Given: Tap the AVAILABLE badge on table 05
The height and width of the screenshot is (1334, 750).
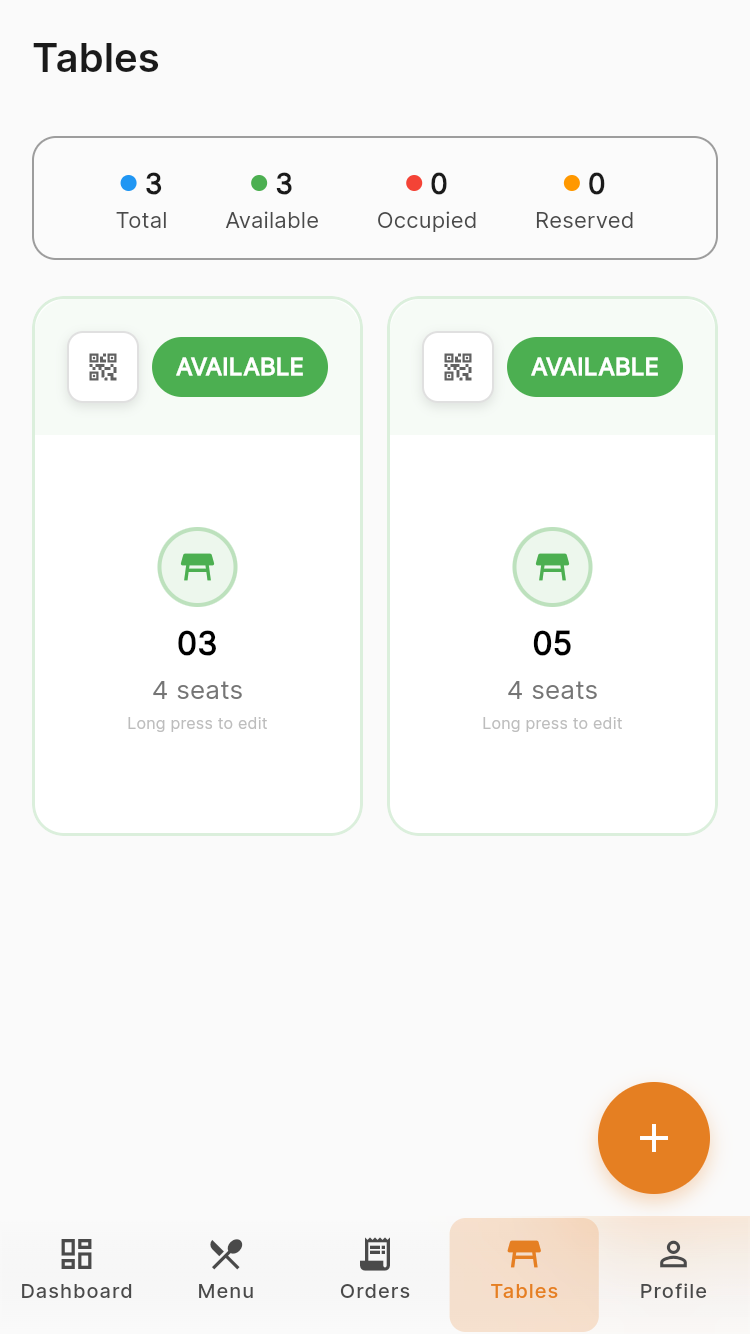Looking at the screenshot, I should click(x=595, y=367).
